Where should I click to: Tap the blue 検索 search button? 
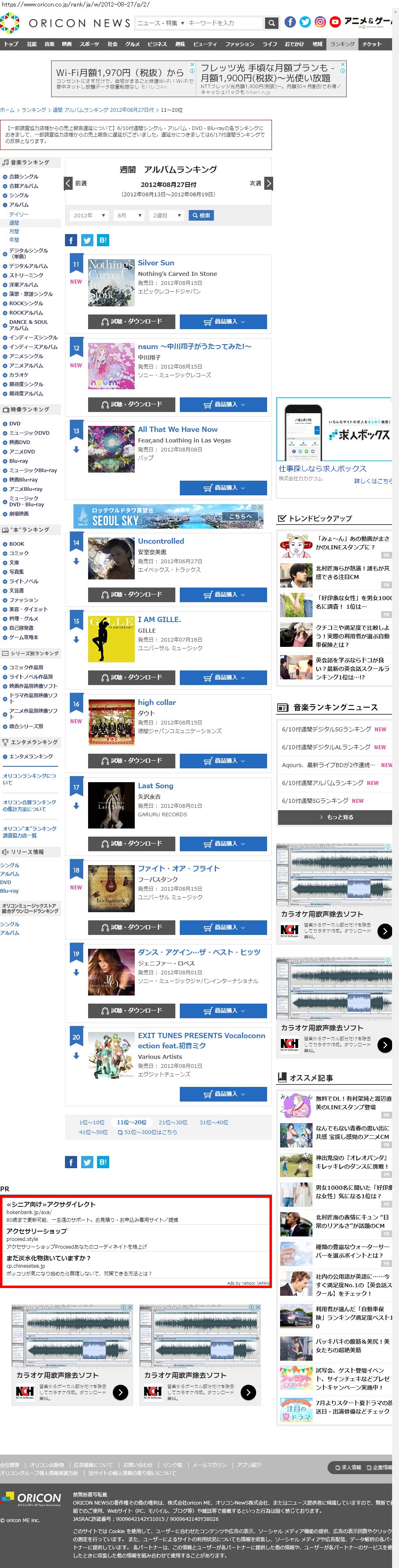pos(201,215)
